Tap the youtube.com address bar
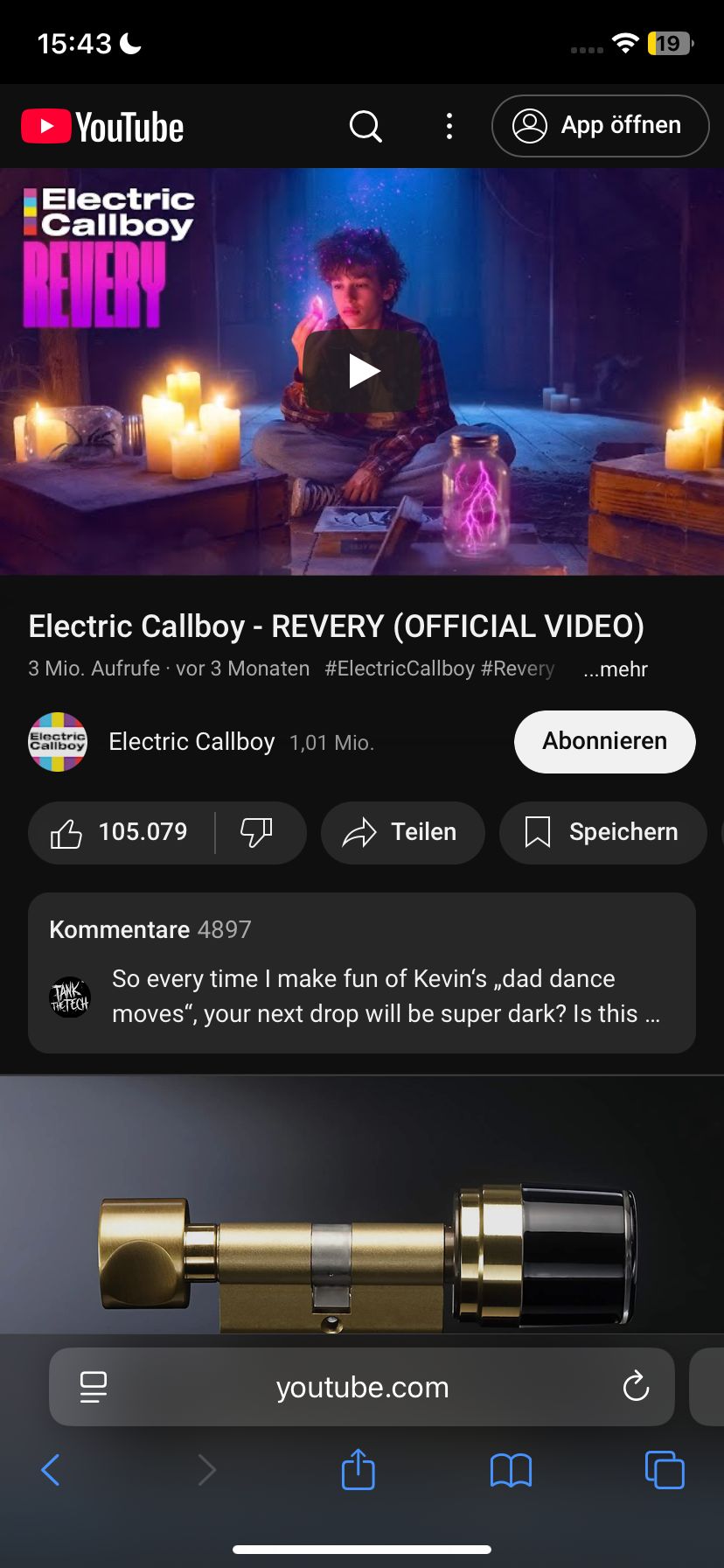The height and width of the screenshot is (1568, 724). pyautogui.click(x=362, y=1388)
